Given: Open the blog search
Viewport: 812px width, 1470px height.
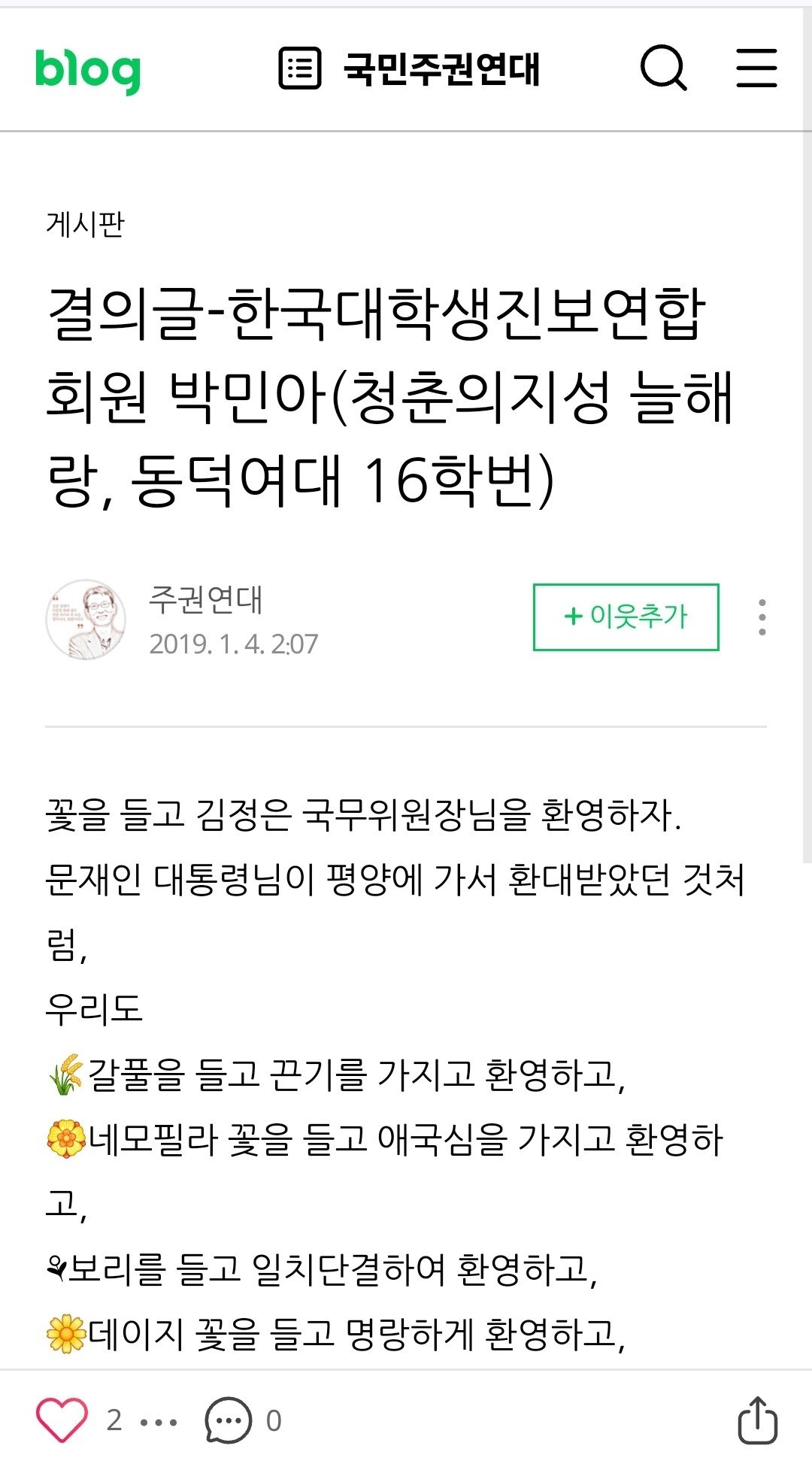Looking at the screenshot, I should click(x=663, y=68).
